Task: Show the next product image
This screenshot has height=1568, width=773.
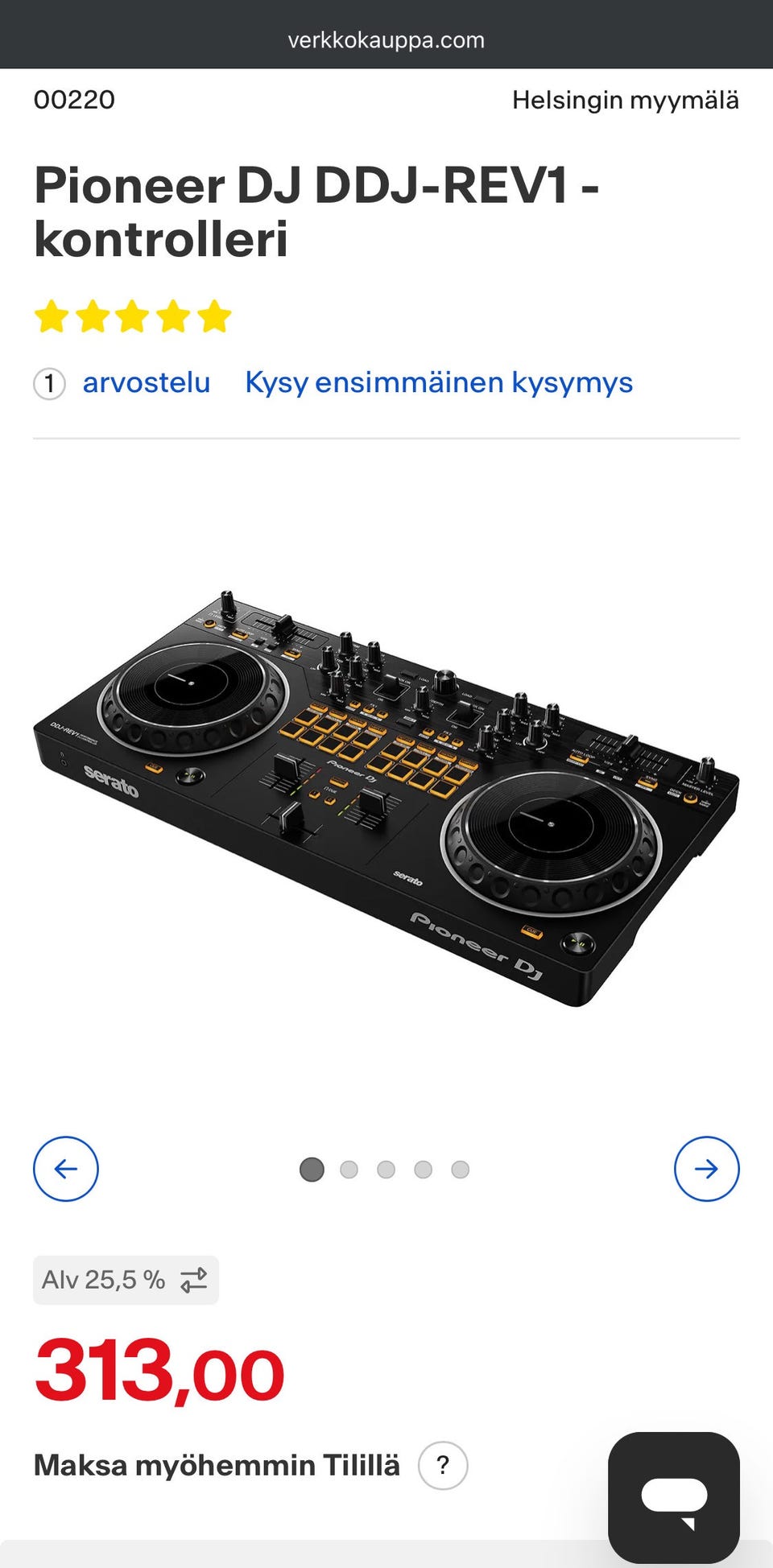Action: tap(706, 1169)
